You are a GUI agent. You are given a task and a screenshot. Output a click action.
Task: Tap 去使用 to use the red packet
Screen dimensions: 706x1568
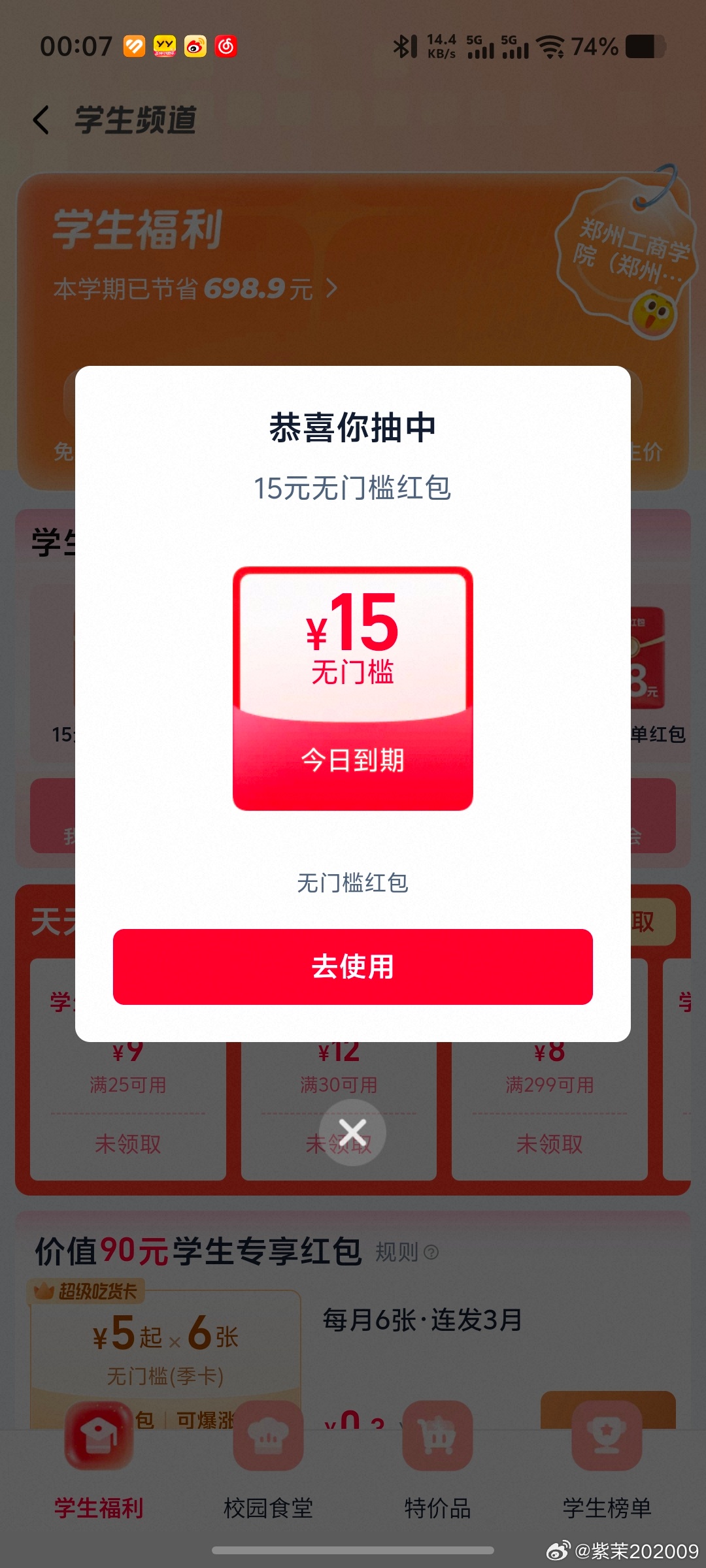tap(353, 966)
